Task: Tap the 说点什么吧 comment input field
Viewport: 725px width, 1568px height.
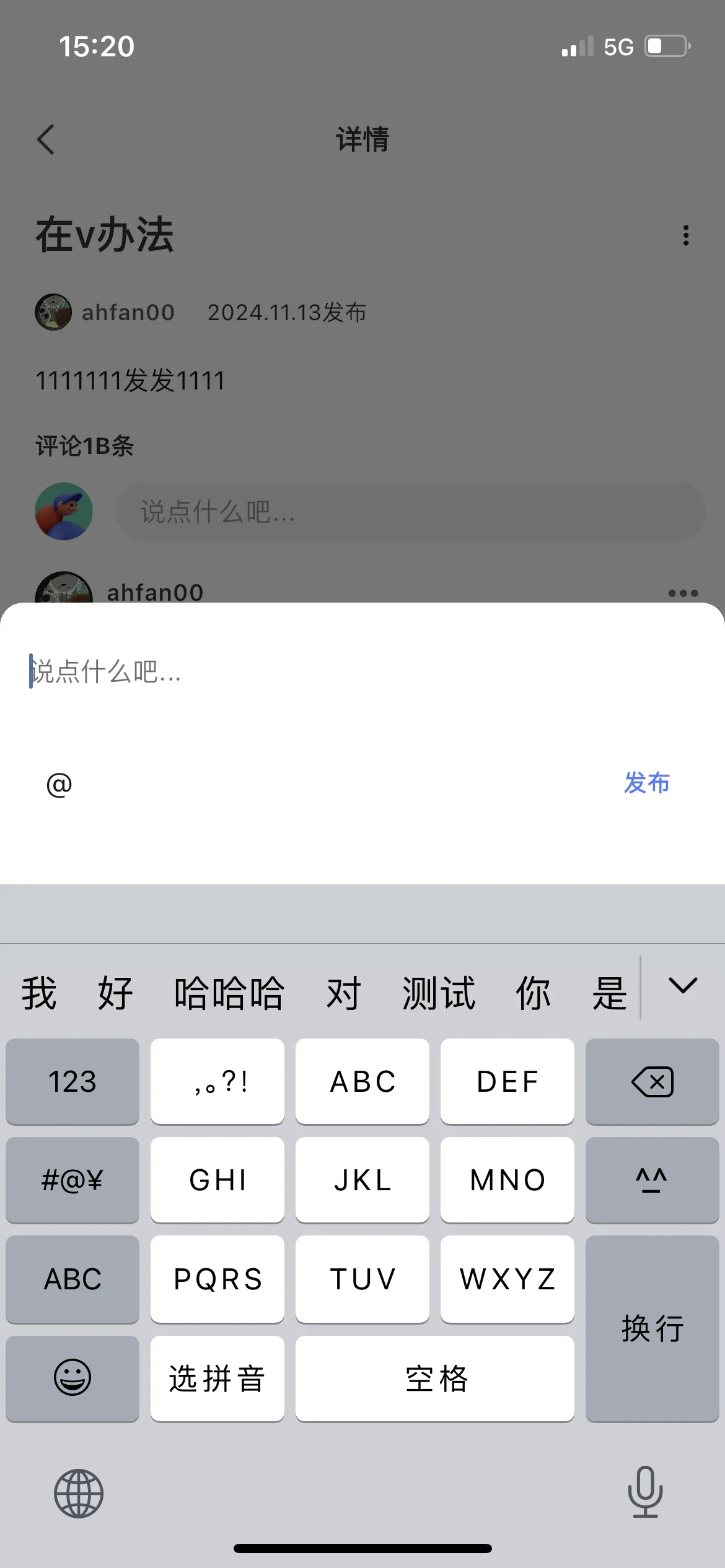Action: tap(248, 674)
